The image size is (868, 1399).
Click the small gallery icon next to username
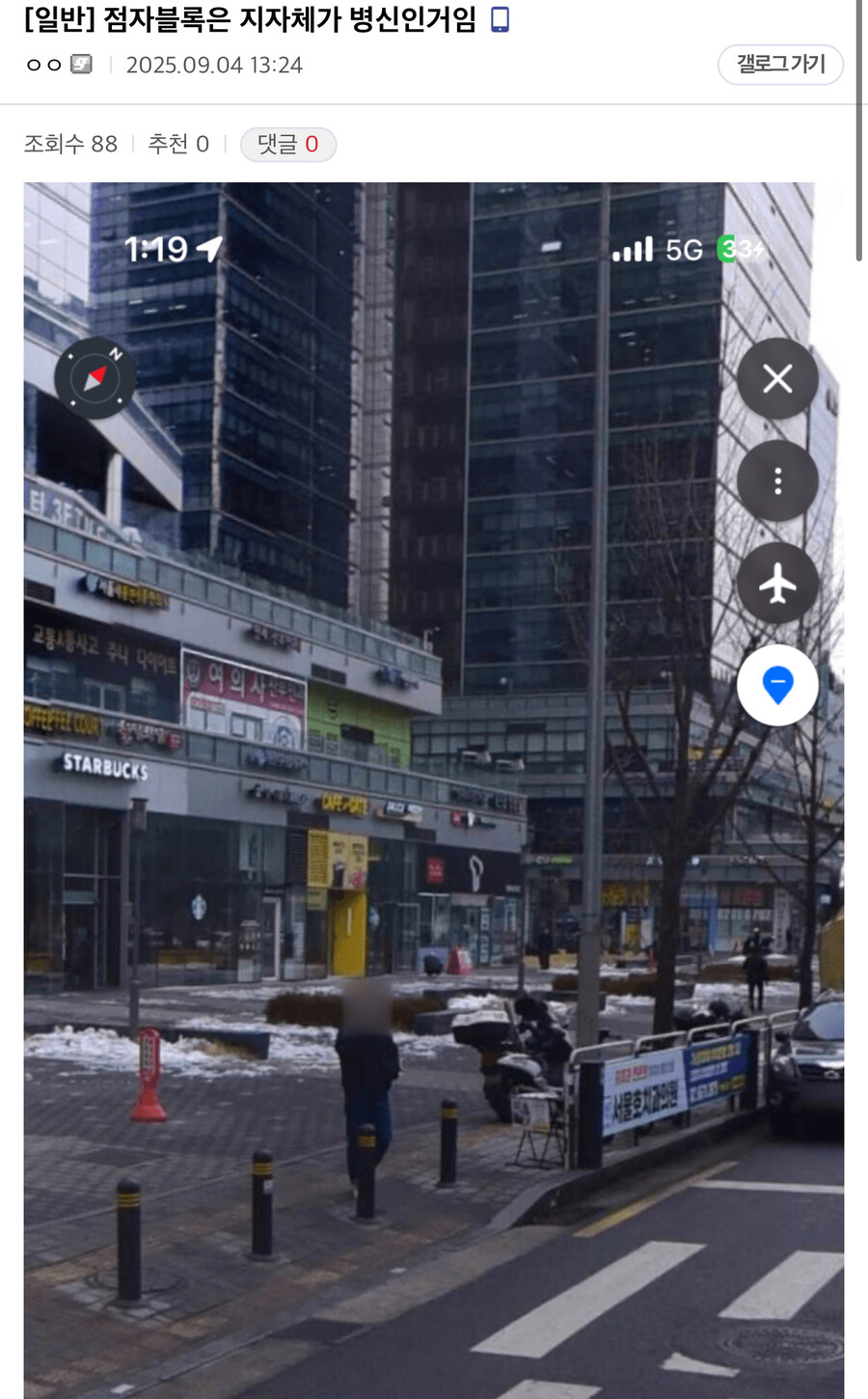pyautogui.click(x=81, y=65)
